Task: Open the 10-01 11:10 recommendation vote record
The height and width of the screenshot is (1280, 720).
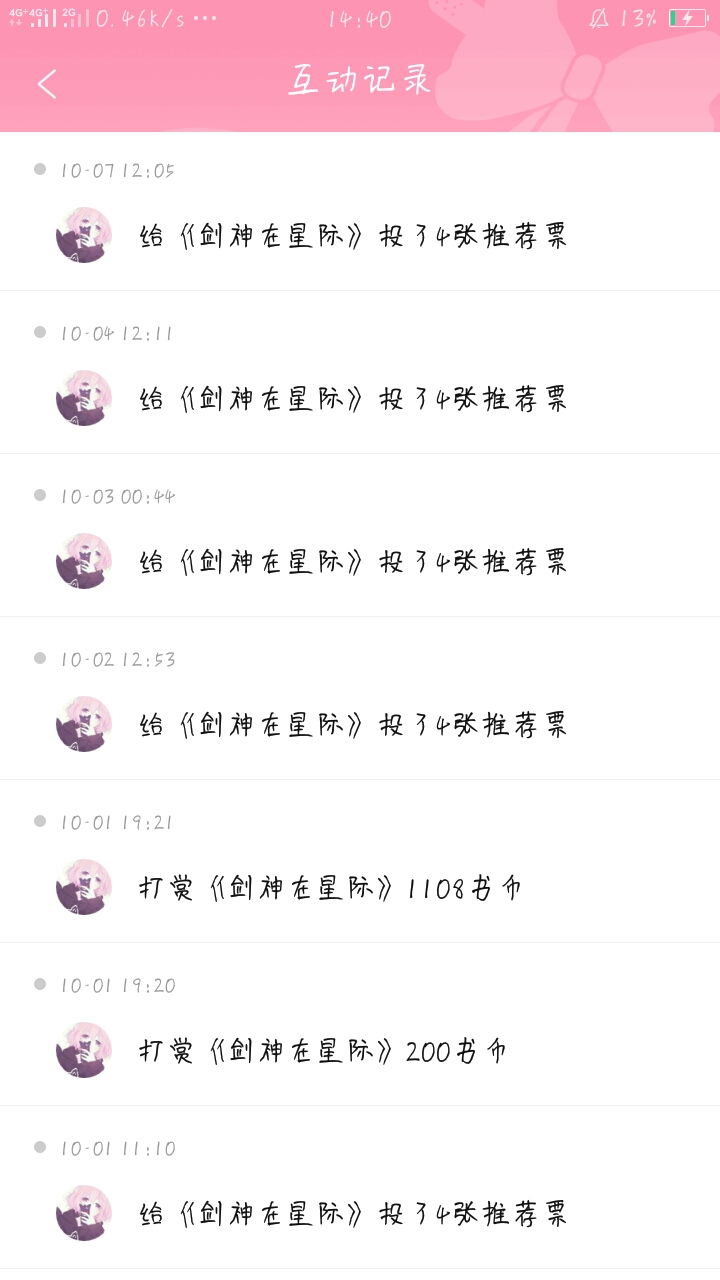Action: pos(353,1214)
